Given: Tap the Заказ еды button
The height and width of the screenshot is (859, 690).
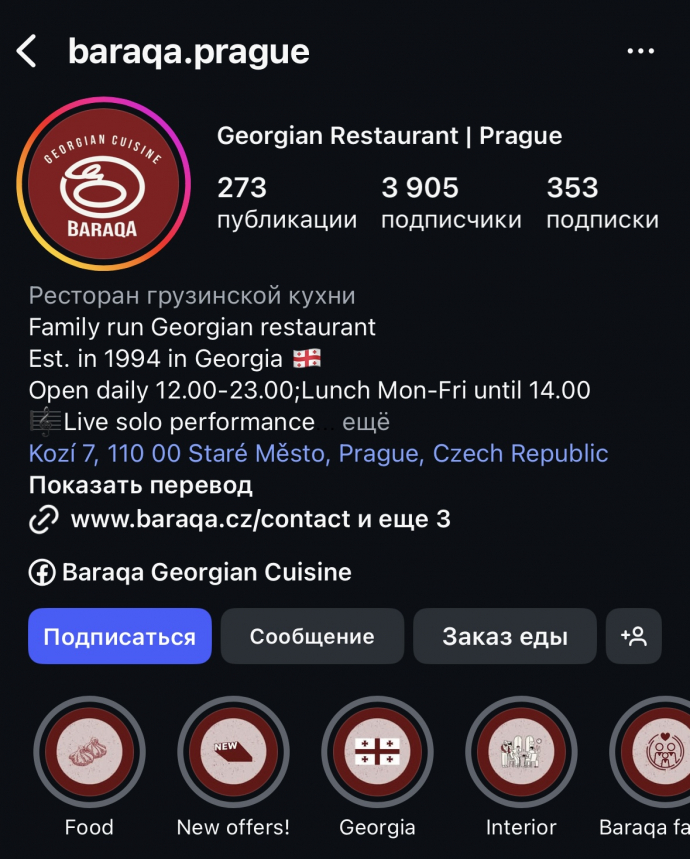Looking at the screenshot, I should point(505,636).
